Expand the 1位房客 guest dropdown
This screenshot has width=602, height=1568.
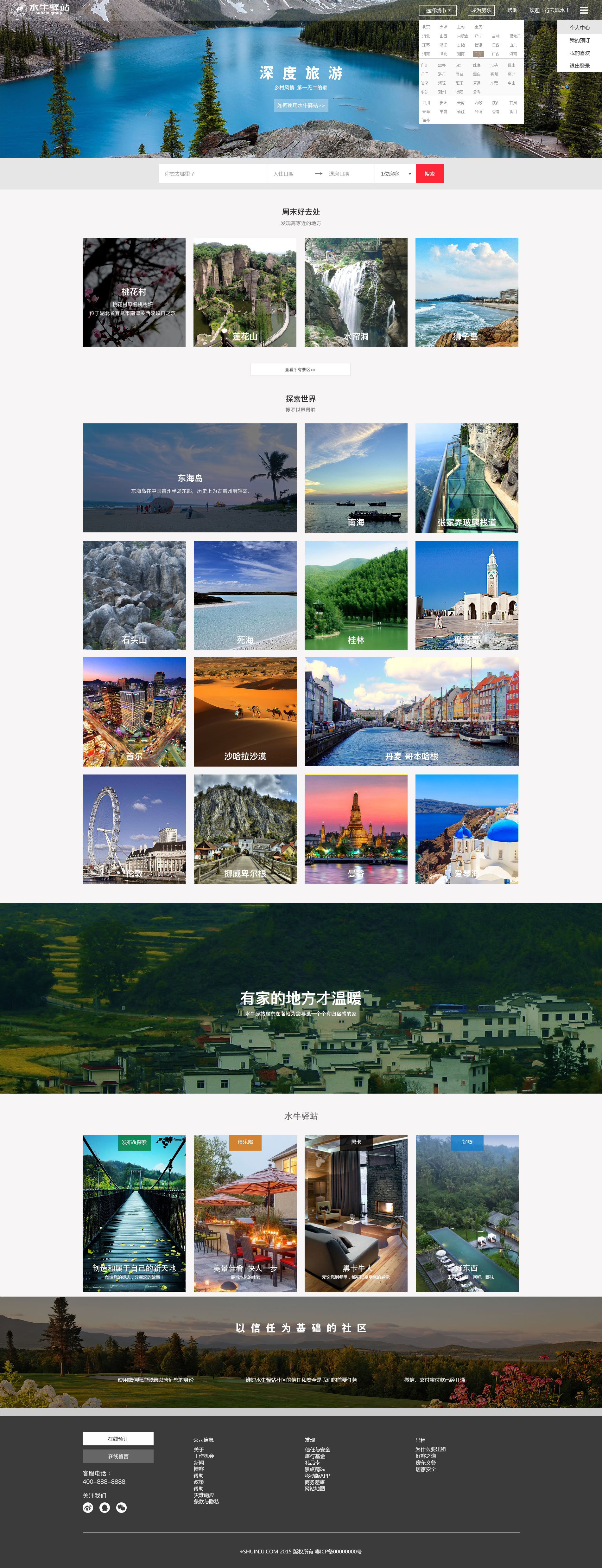click(x=395, y=174)
